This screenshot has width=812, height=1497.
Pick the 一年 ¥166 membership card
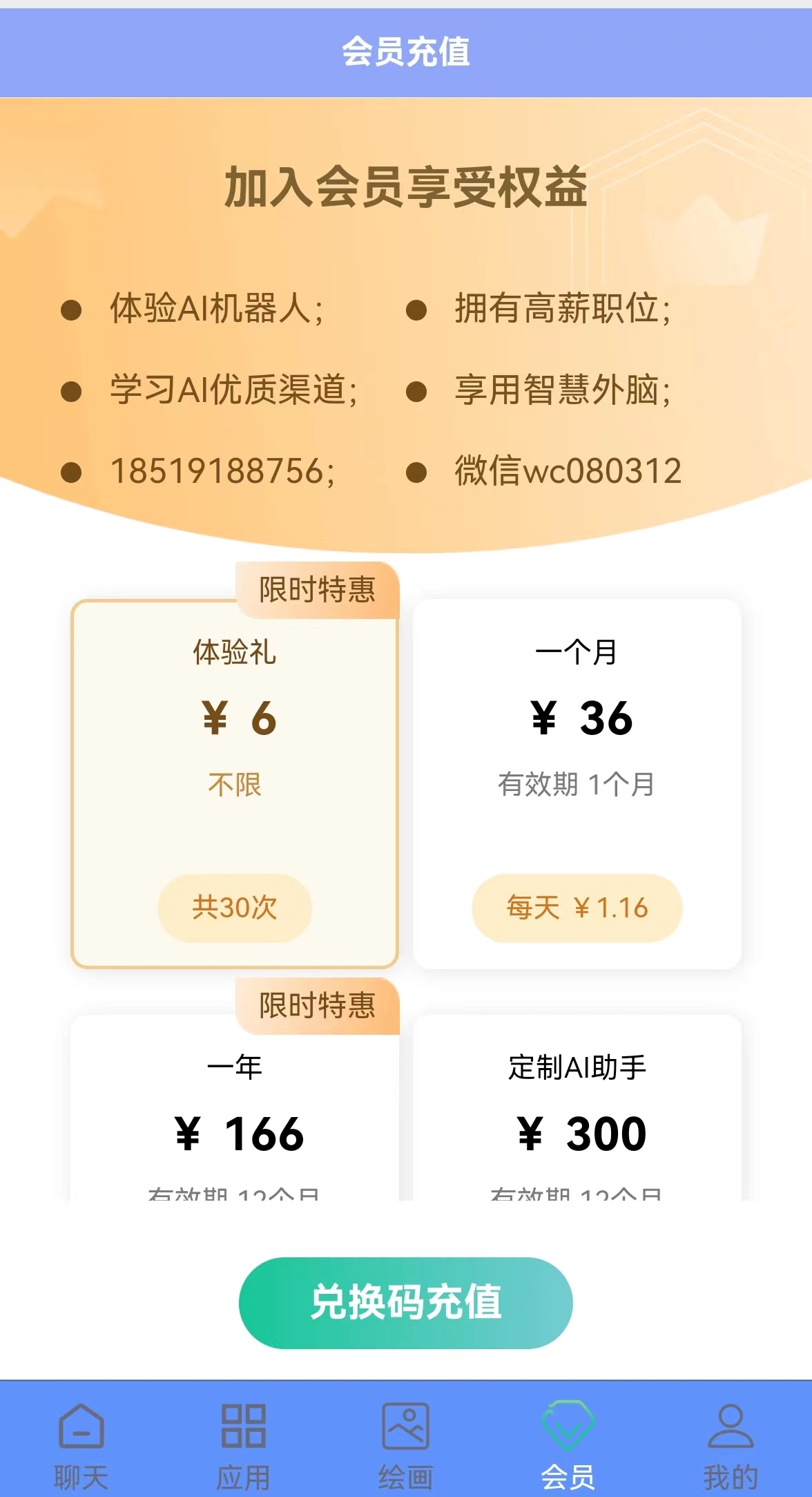tap(235, 1118)
